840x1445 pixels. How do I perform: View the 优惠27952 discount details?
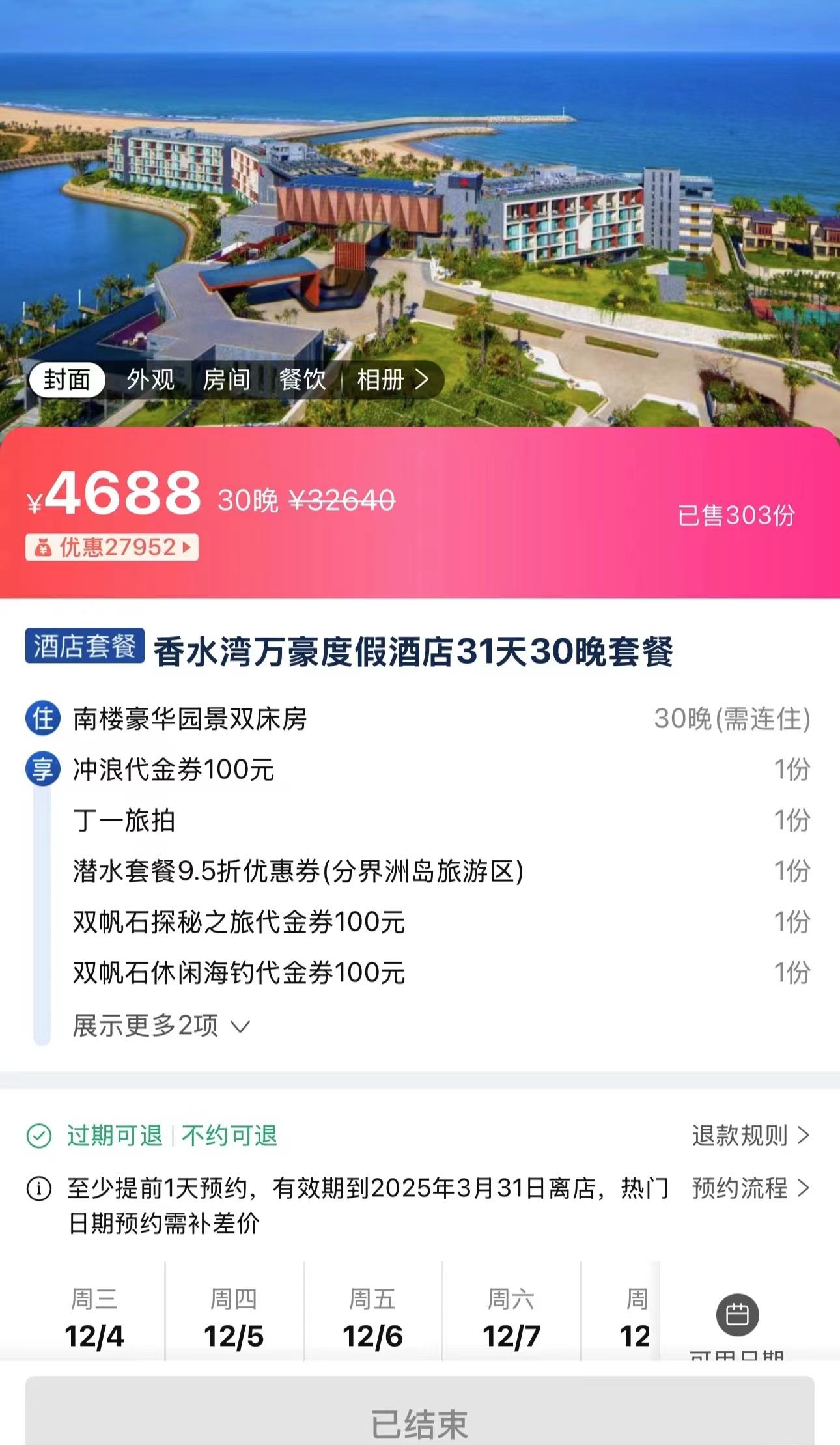click(112, 548)
